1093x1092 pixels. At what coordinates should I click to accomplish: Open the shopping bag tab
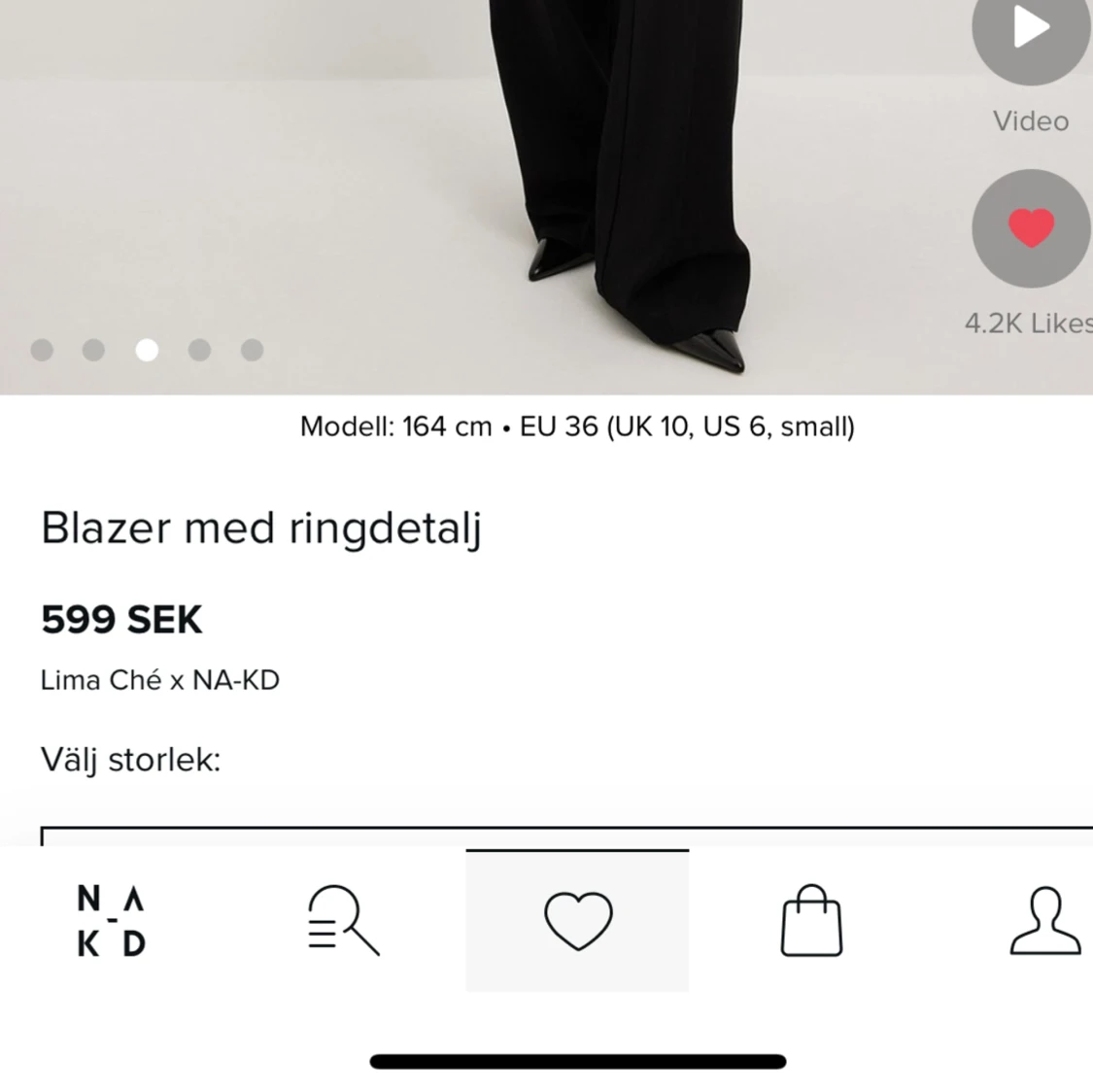point(811,921)
